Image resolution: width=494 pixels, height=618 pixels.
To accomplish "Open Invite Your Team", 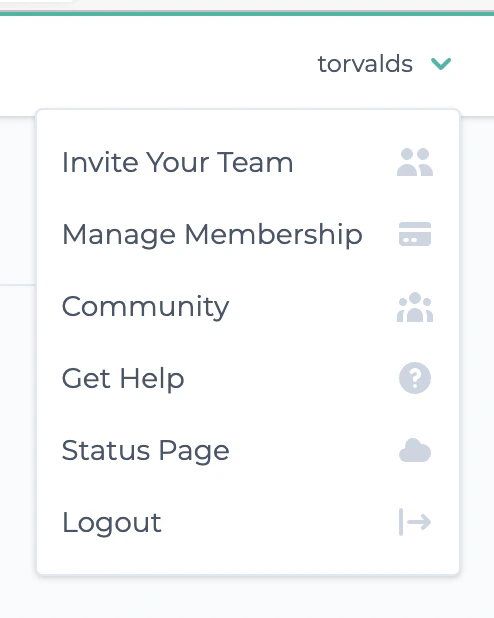I will click(248, 162).
